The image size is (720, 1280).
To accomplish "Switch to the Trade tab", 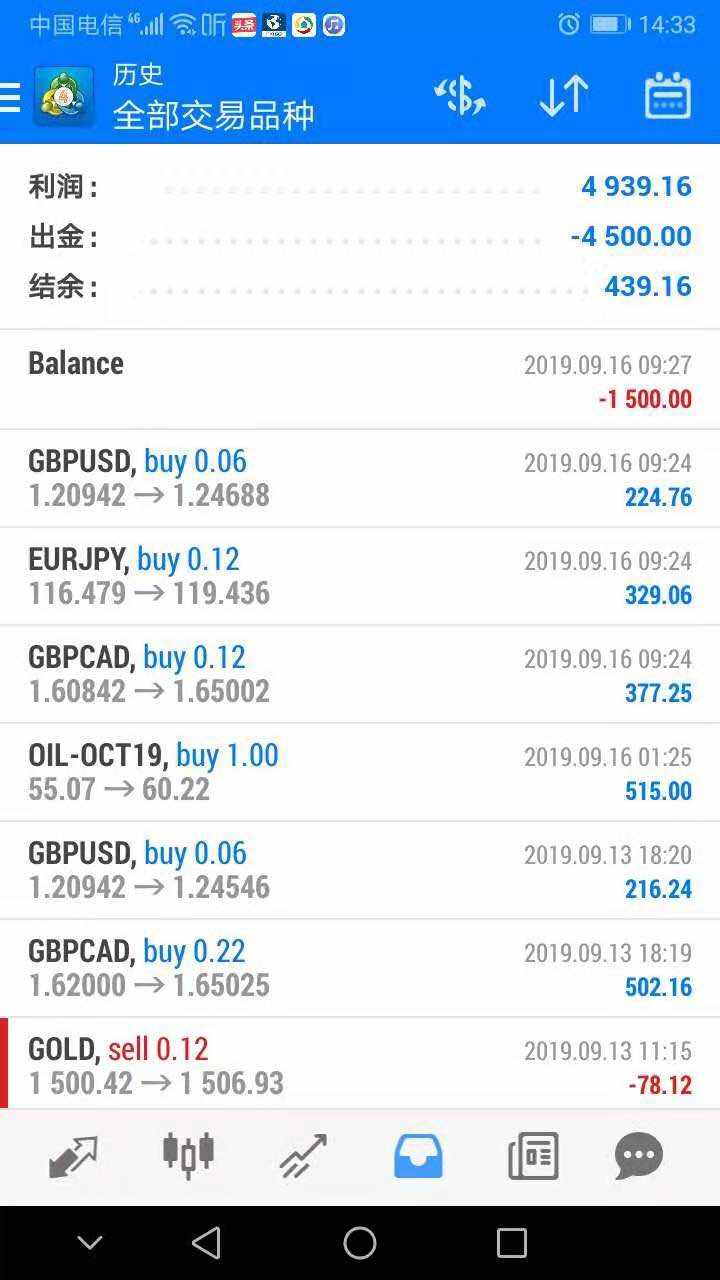I will [302, 1156].
